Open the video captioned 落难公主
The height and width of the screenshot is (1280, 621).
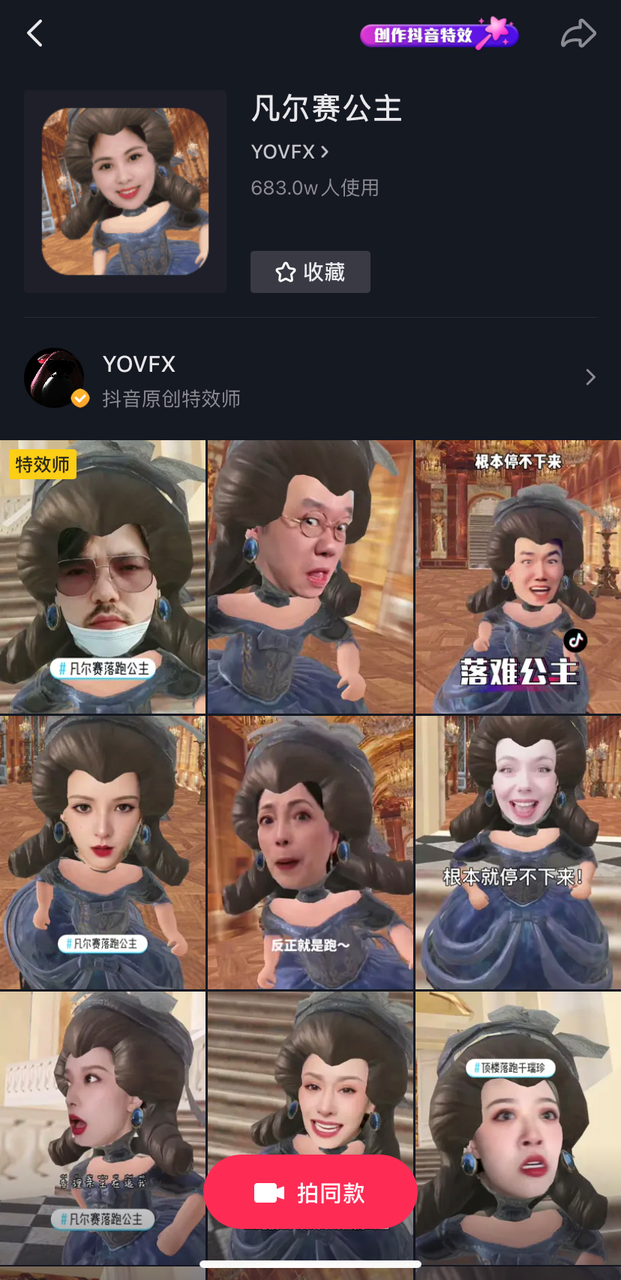click(517, 576)
